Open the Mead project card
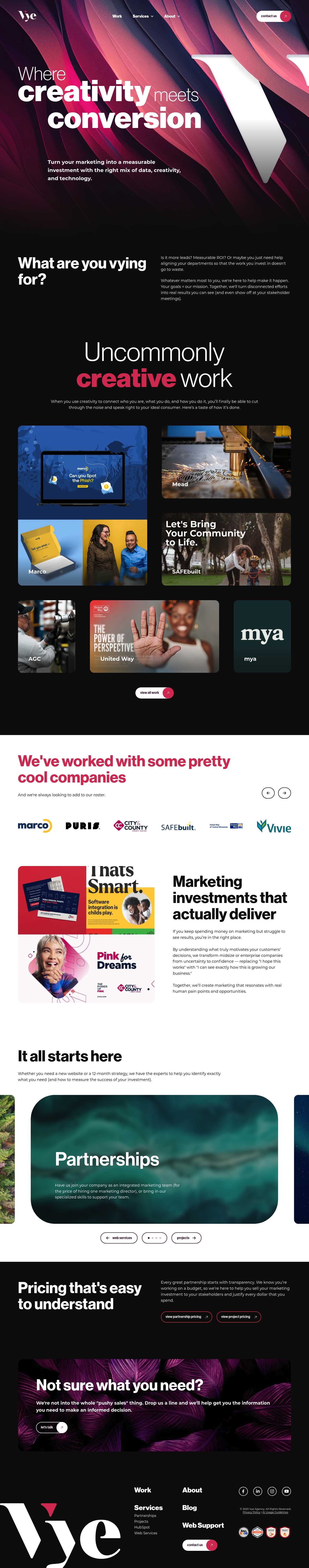Image resolution: width=309 pixels, height=1568 pixels. coord(226,461)
